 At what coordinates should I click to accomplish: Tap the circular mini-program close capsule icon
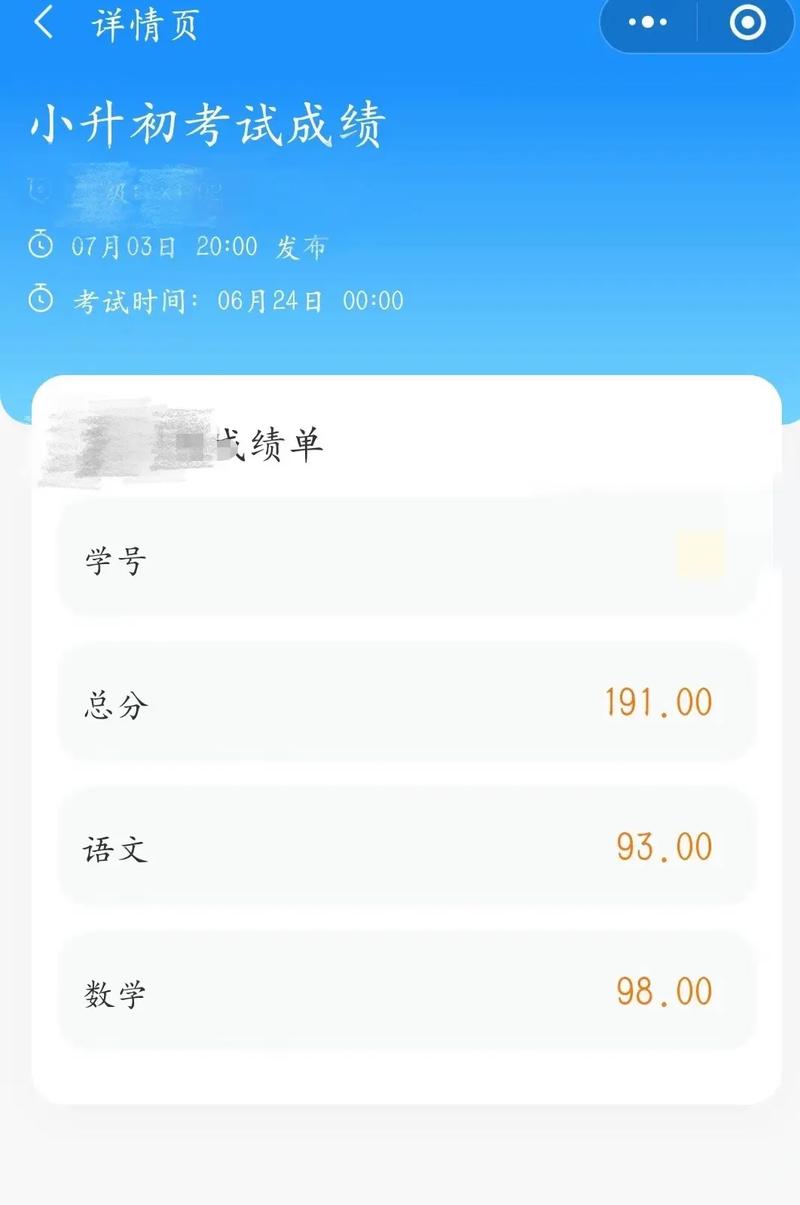(x=746, y=22)
